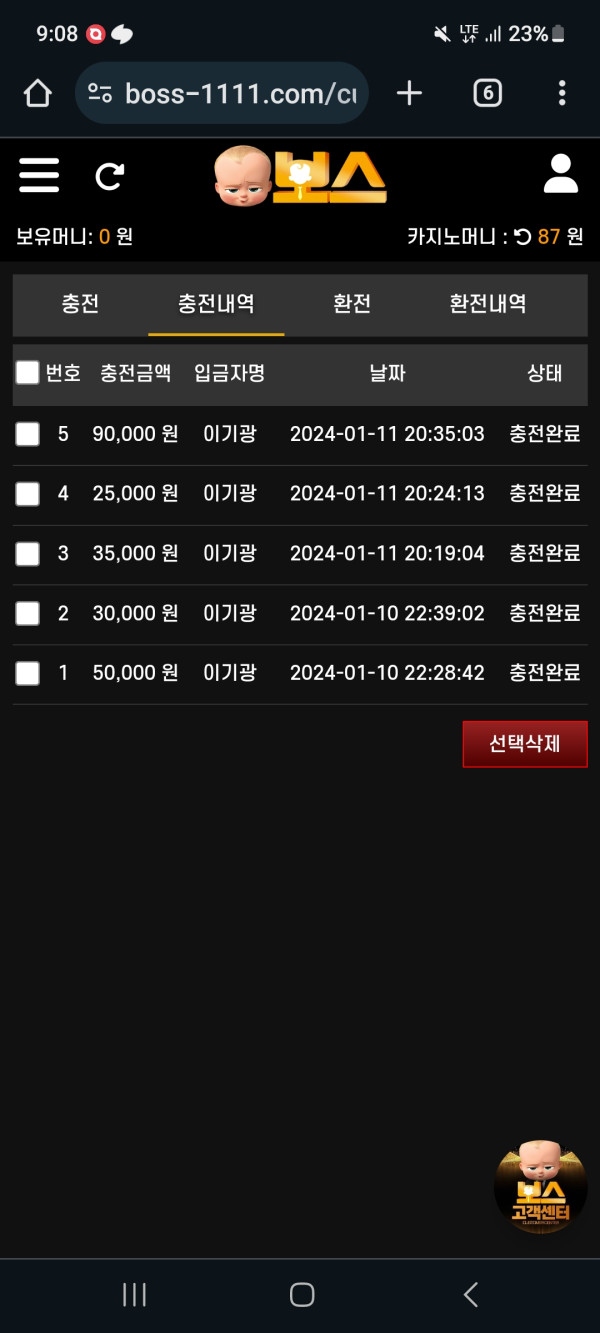Tick the checkbox for the 35,000 원 entry
Image resolution: width=600 pixels, height=1333 pixels.
[x=28, y=554]
